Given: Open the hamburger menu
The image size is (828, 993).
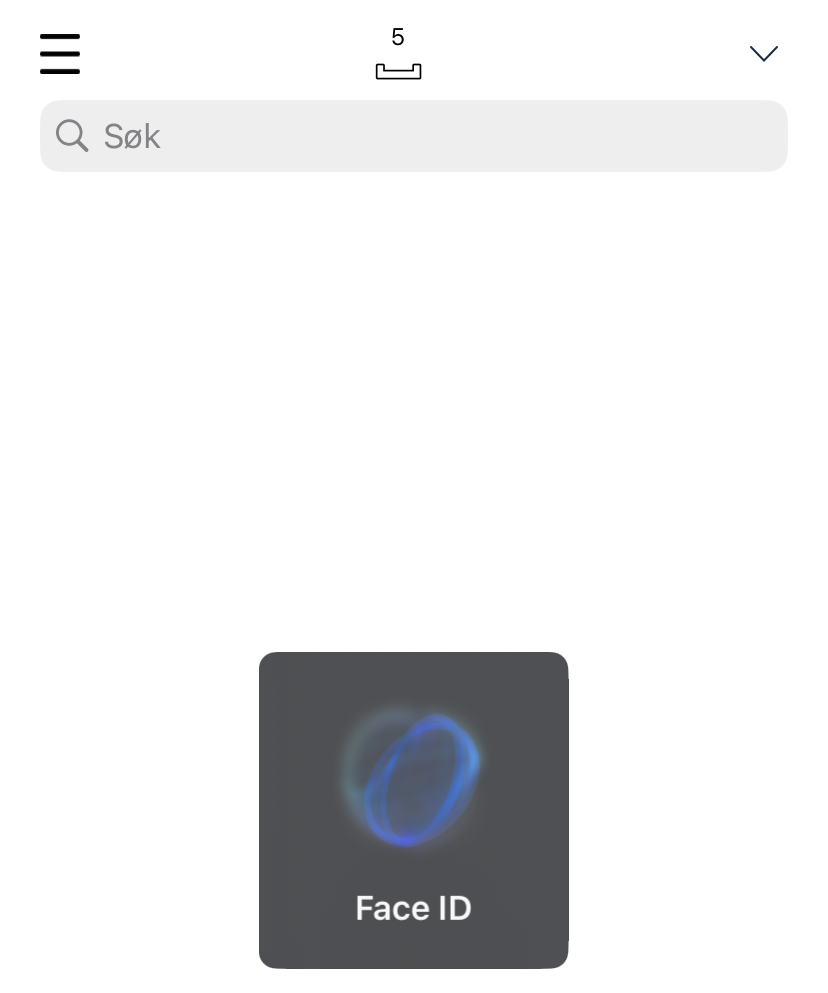Looking at the screenshot, I should point(60,53).
